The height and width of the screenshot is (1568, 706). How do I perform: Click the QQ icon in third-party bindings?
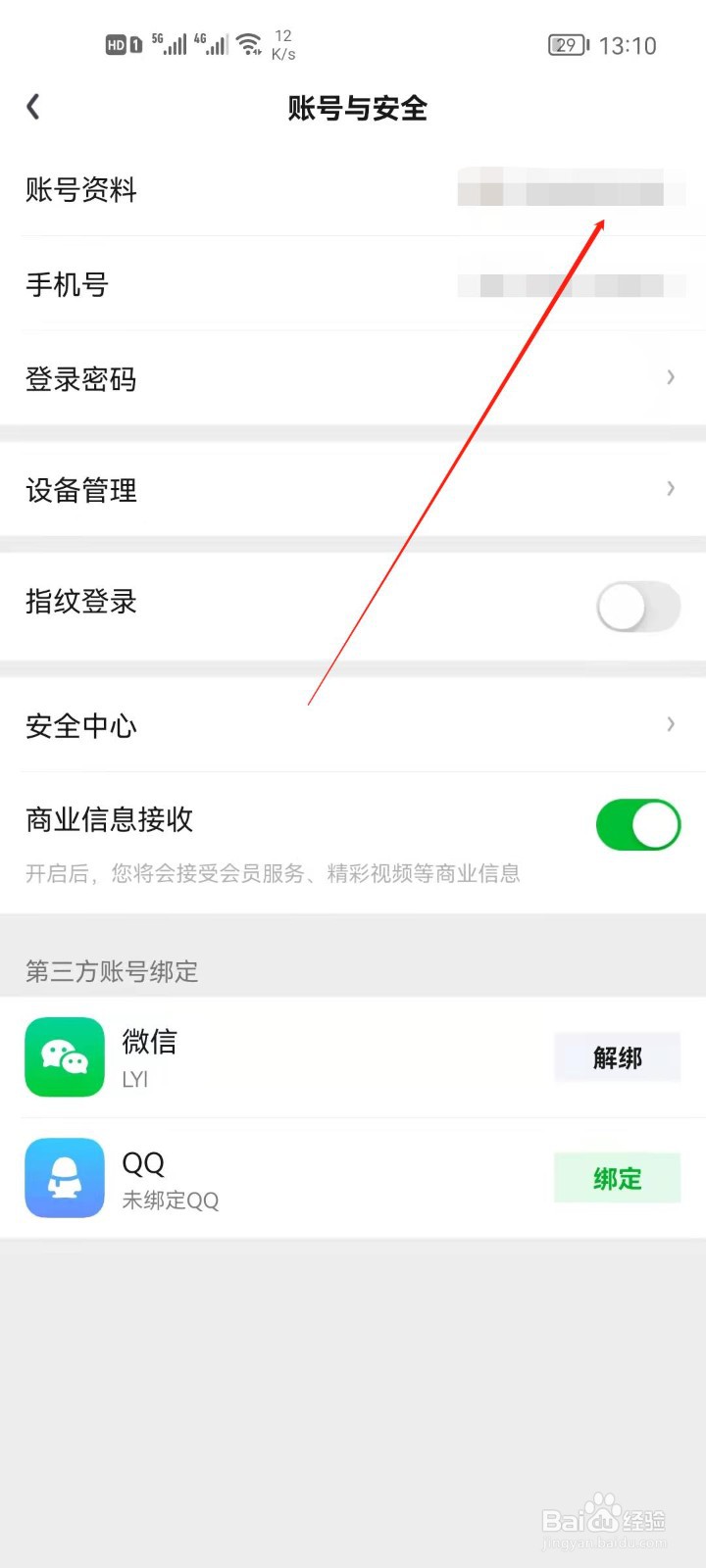tap(64, 1178)
